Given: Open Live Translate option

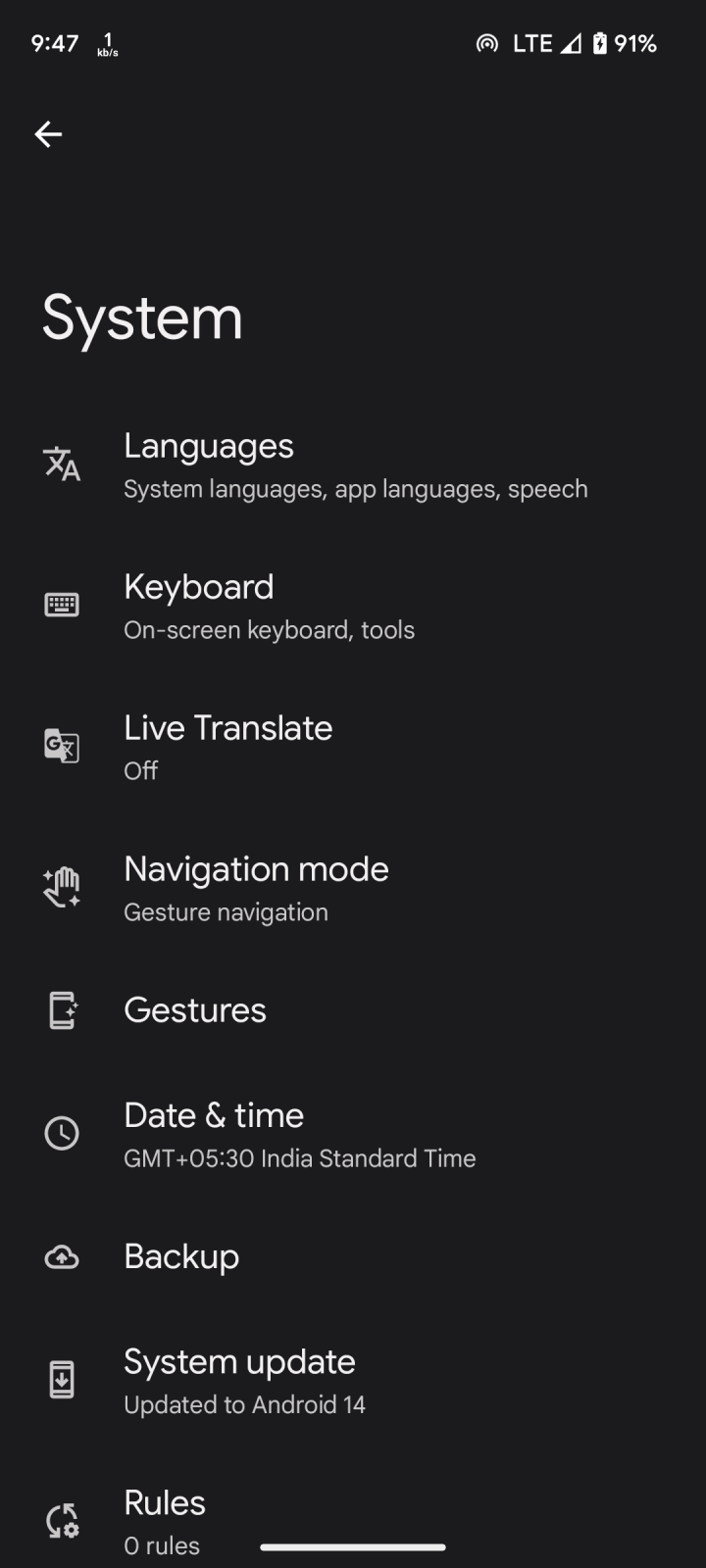Looking at the screenshot, I should tap(353, 747).
